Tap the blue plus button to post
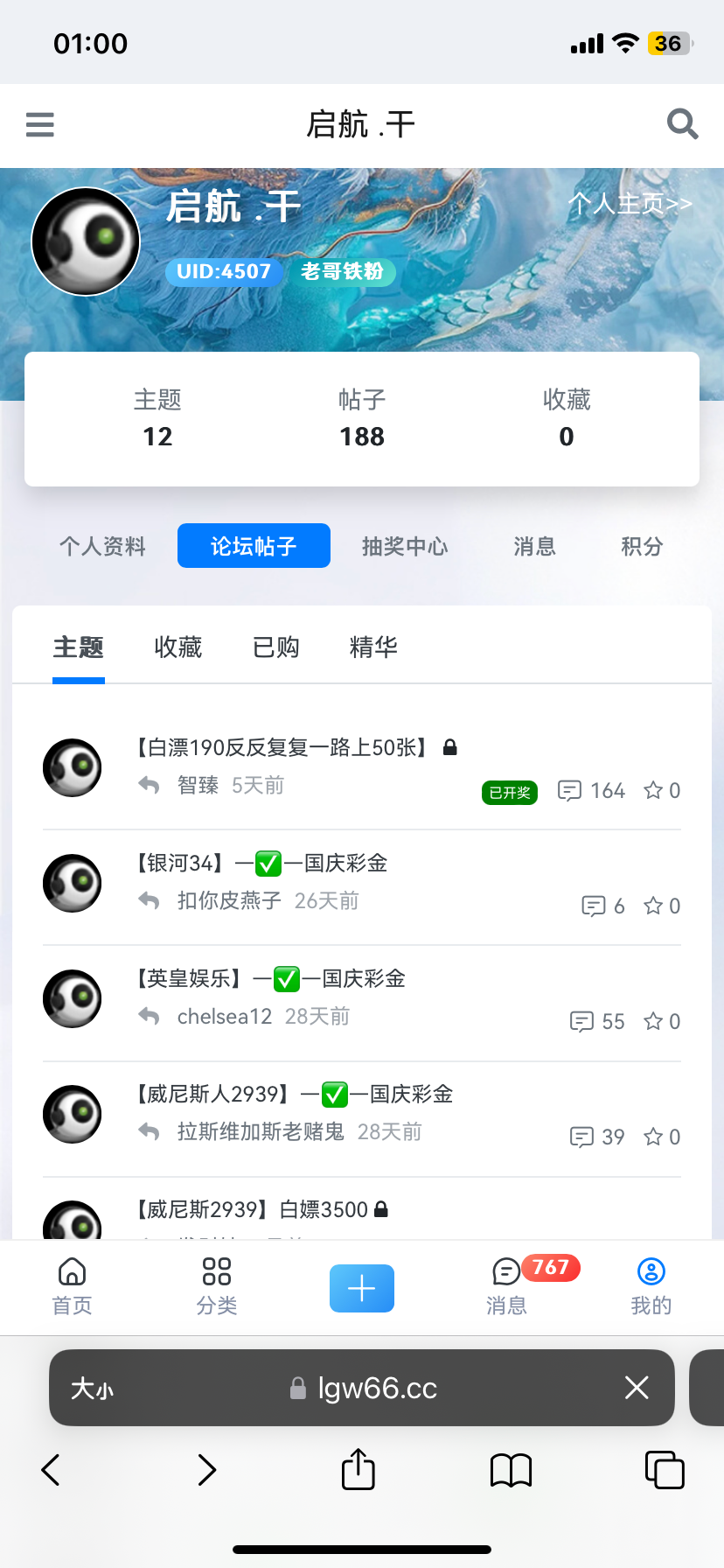Image resolution: width=724 pixels, height=1568 pixels. [x=362, y=1288]
